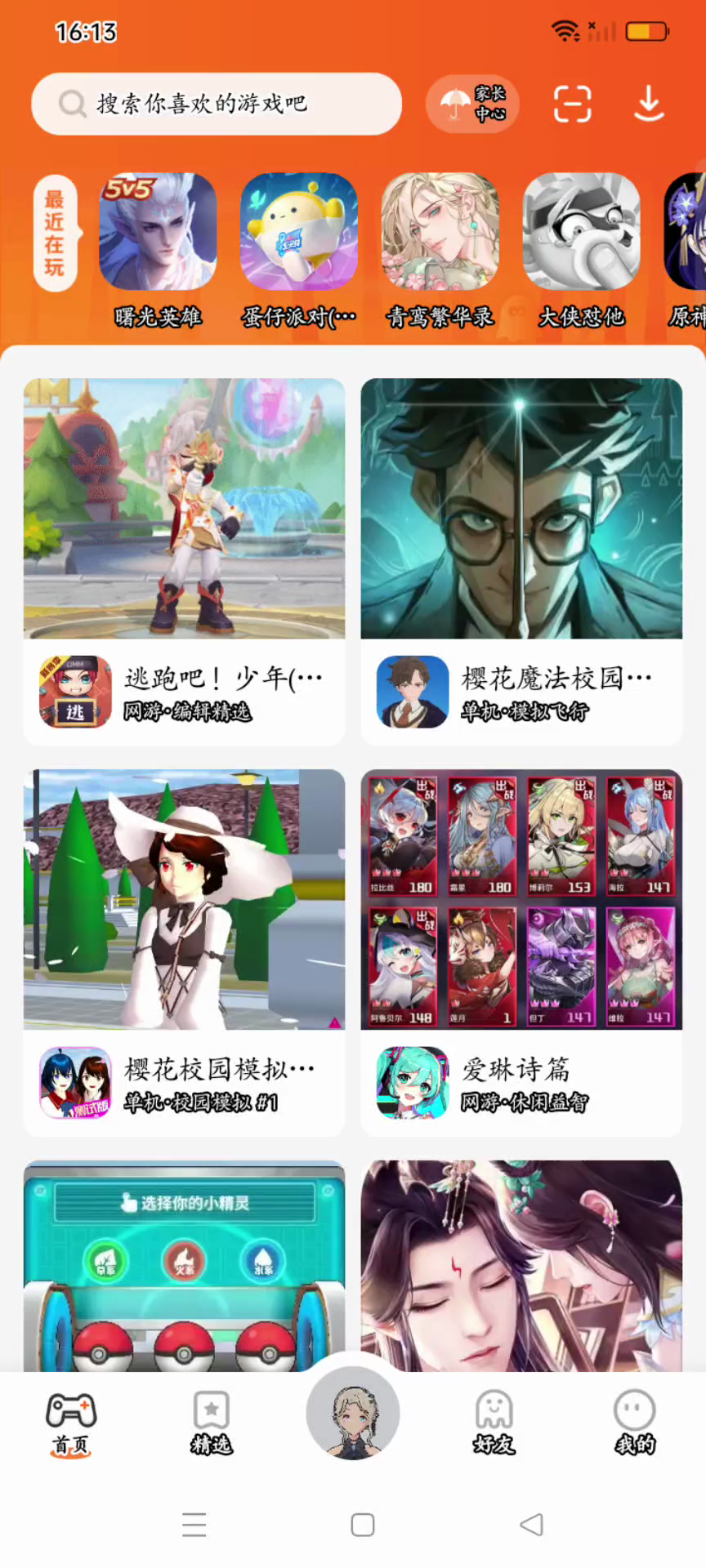This screenshot has height=1568, width=706.
Task: Open 青鸾繁华录 from the recent games row
Action: pyautogui.click(x=440, y=232)
